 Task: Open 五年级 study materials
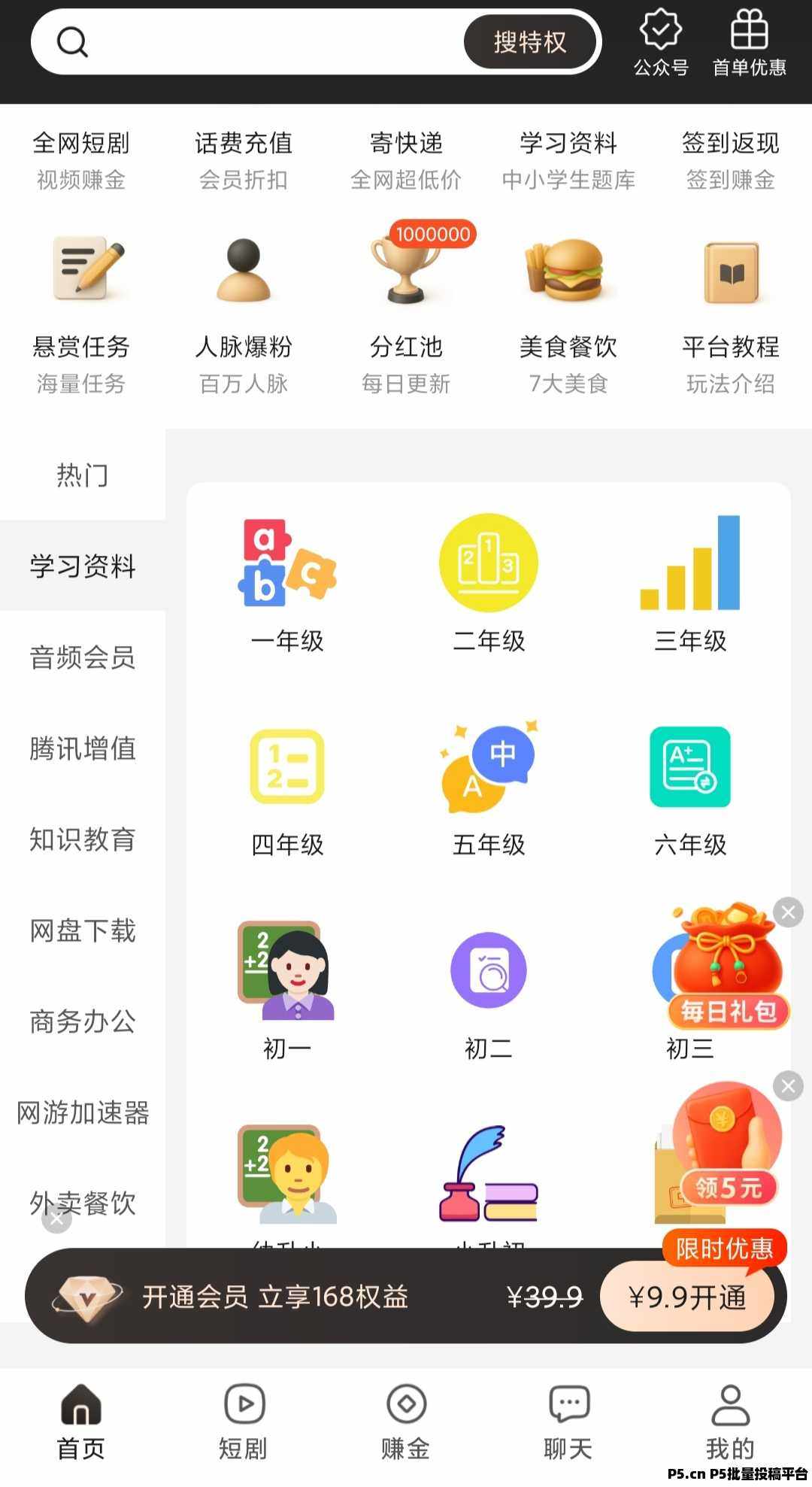point(489,788)
